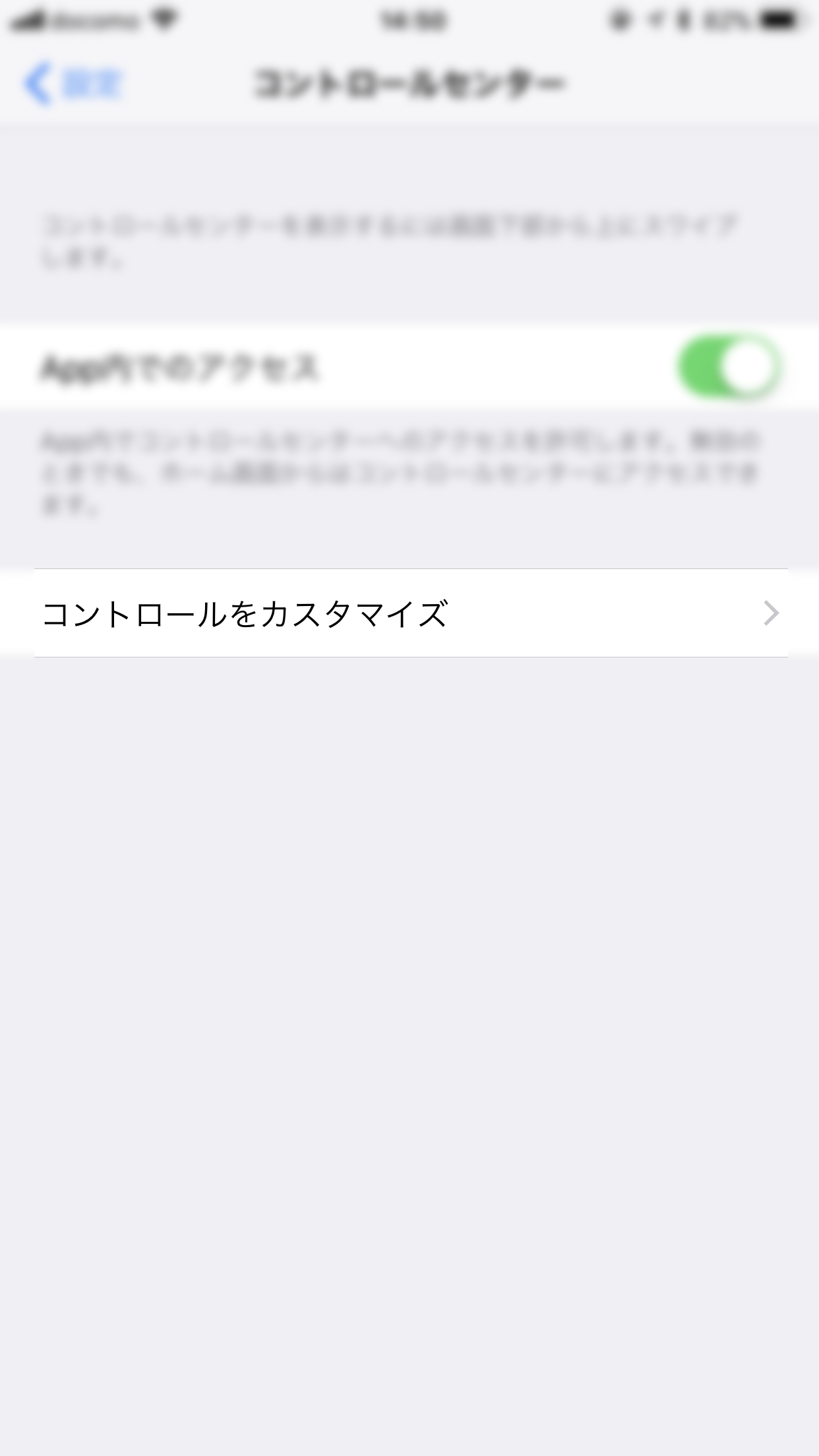Expand the customize controls row
This screenshot has width=819, height=1456.
pos(409,613)
